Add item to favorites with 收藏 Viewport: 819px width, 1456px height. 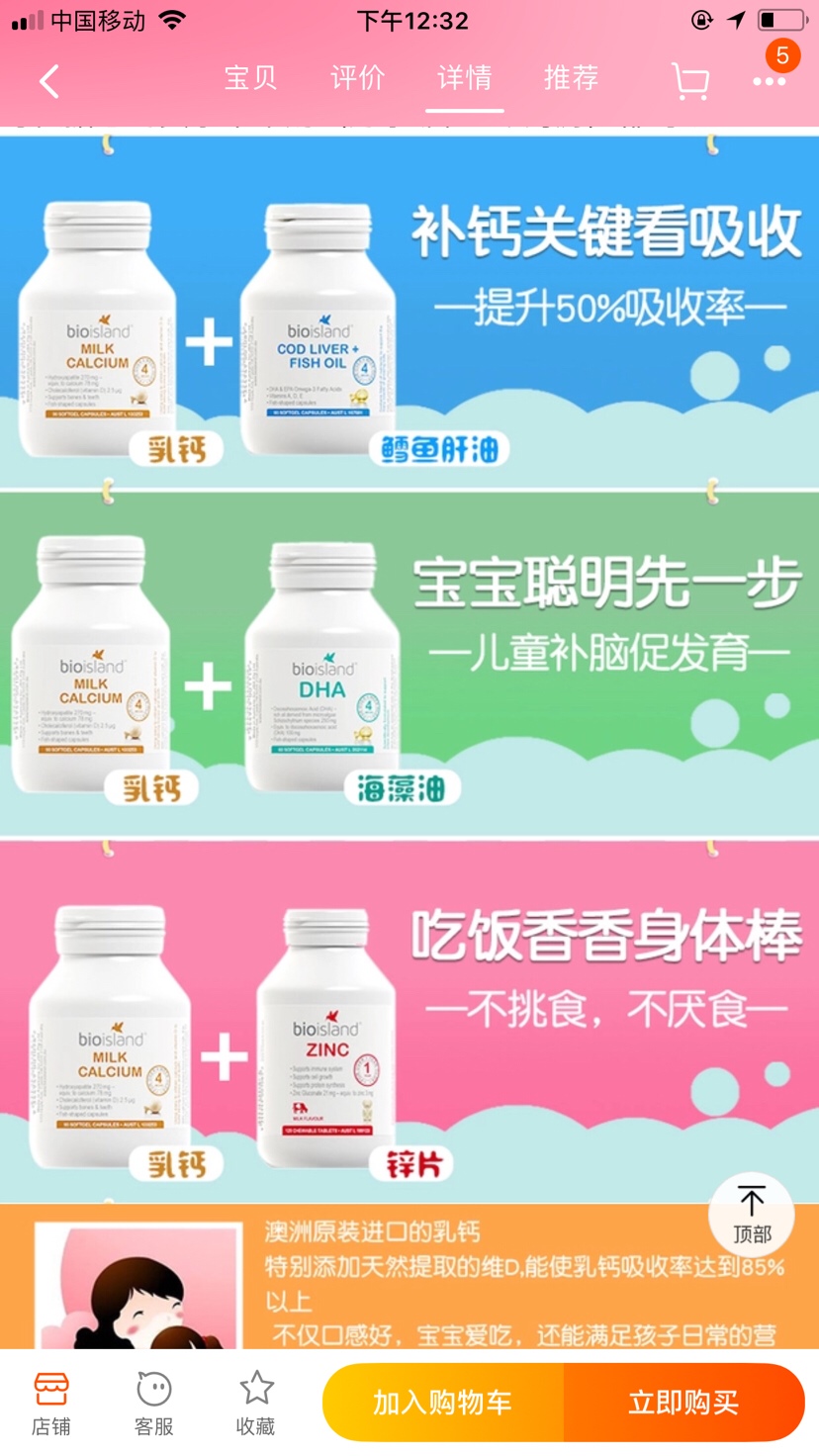point(255,1403)
